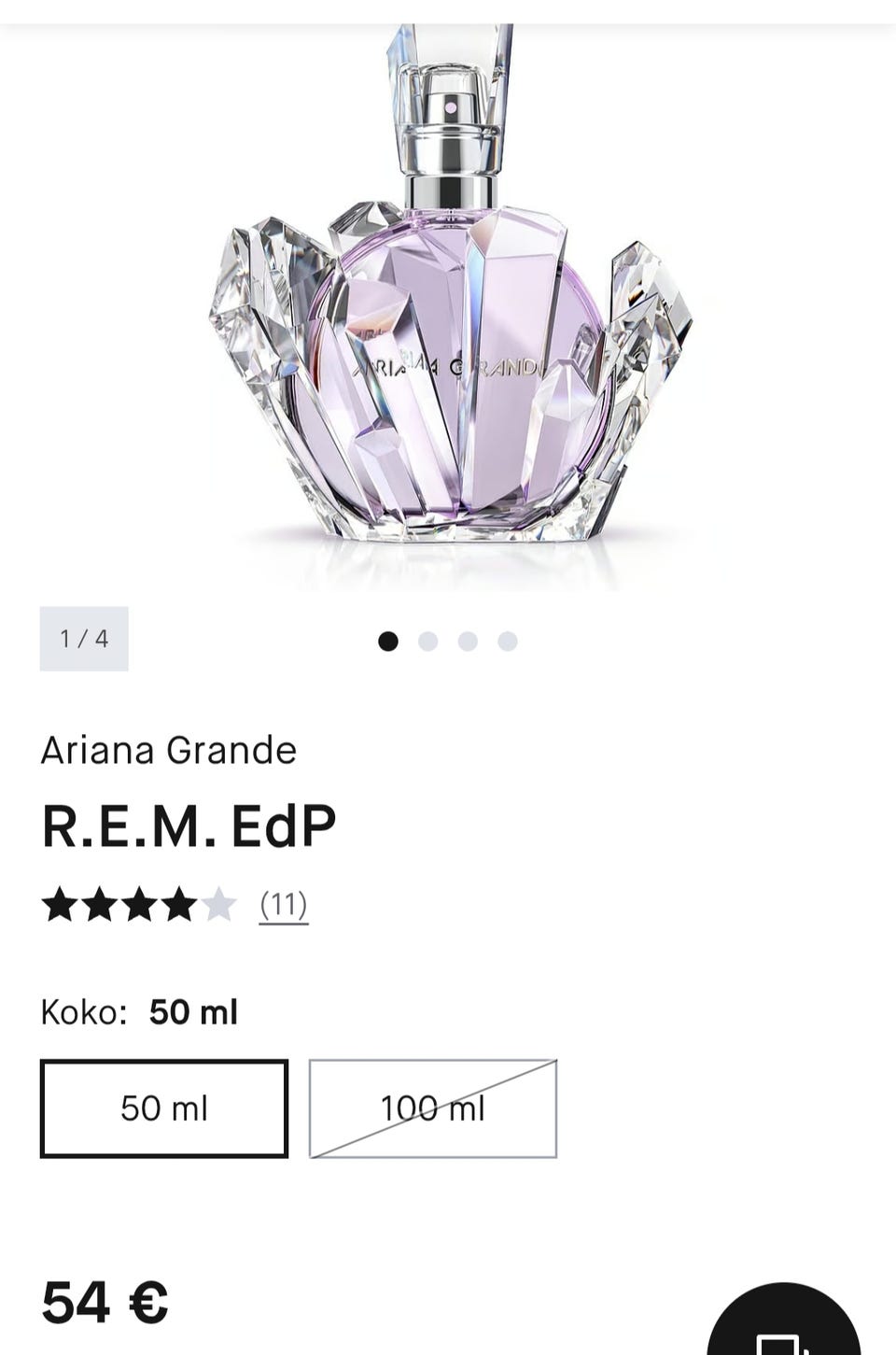Image resolution: width=896 pixels, height=1355 pixels.
Task: Open the (11) reviews link
Action: (x=283, y=904)
